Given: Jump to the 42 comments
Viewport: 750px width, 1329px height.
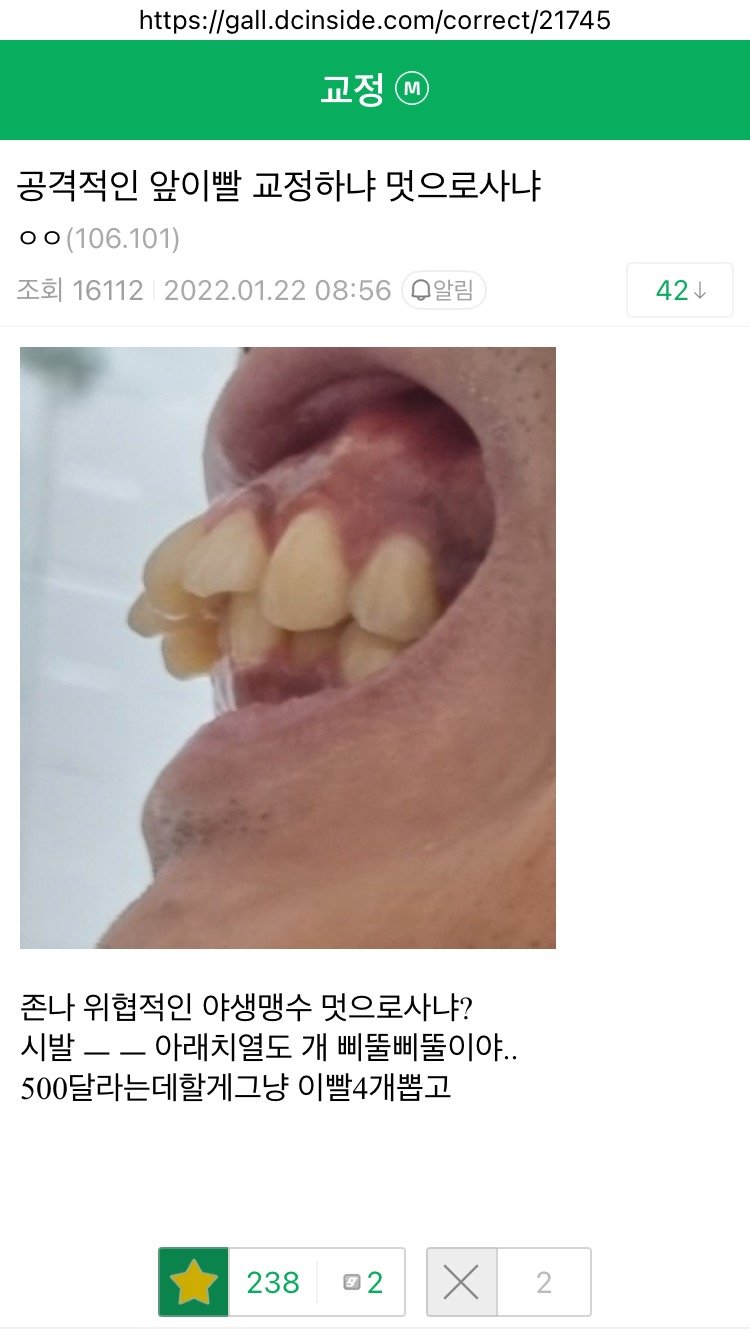Looking at the screenshot, I should click(x=680, y=290).
